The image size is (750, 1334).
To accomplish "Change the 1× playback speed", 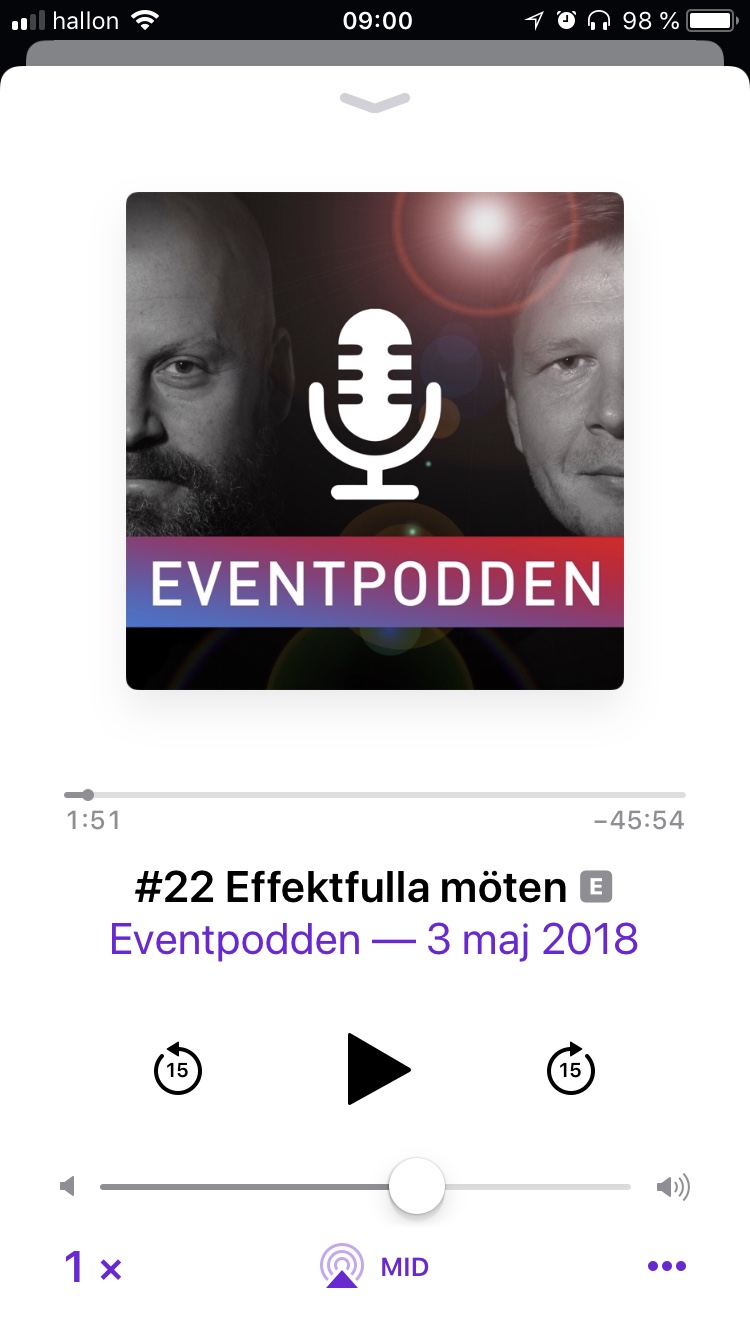I will pos(92,1267).
